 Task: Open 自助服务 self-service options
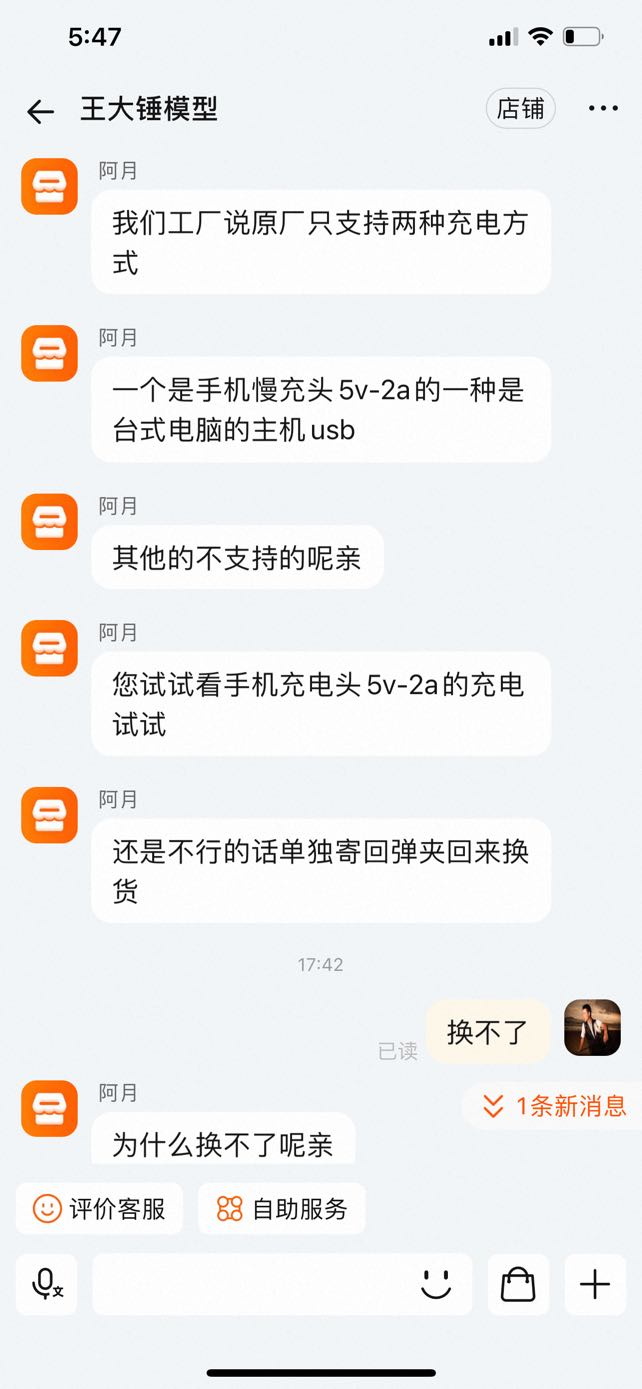(x=282, y=1209)
